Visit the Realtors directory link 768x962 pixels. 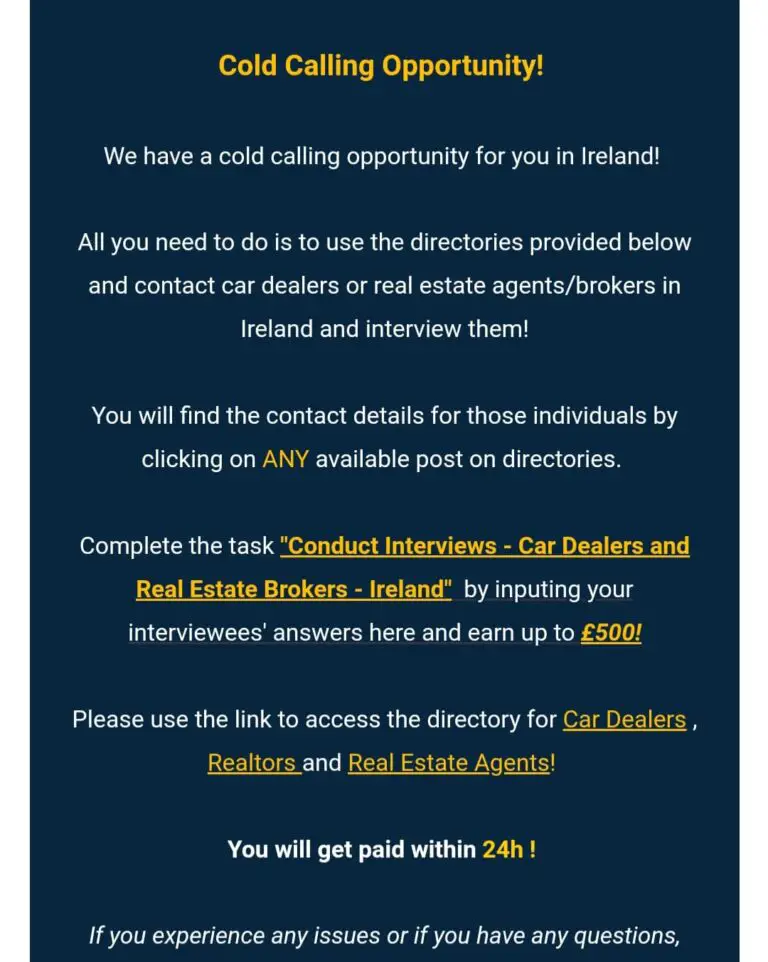coord(252,763)
